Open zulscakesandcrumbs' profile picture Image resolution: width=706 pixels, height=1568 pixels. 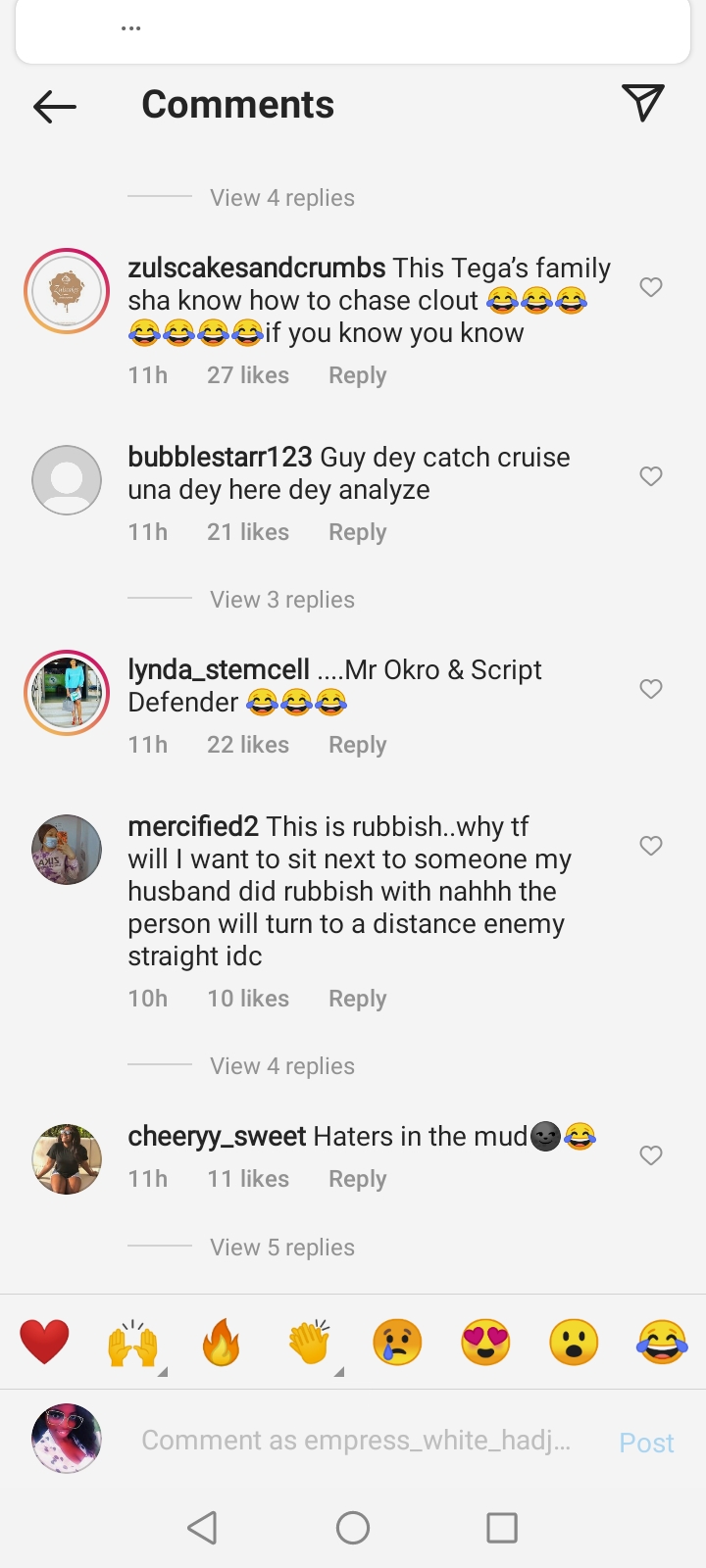[67, 291]
